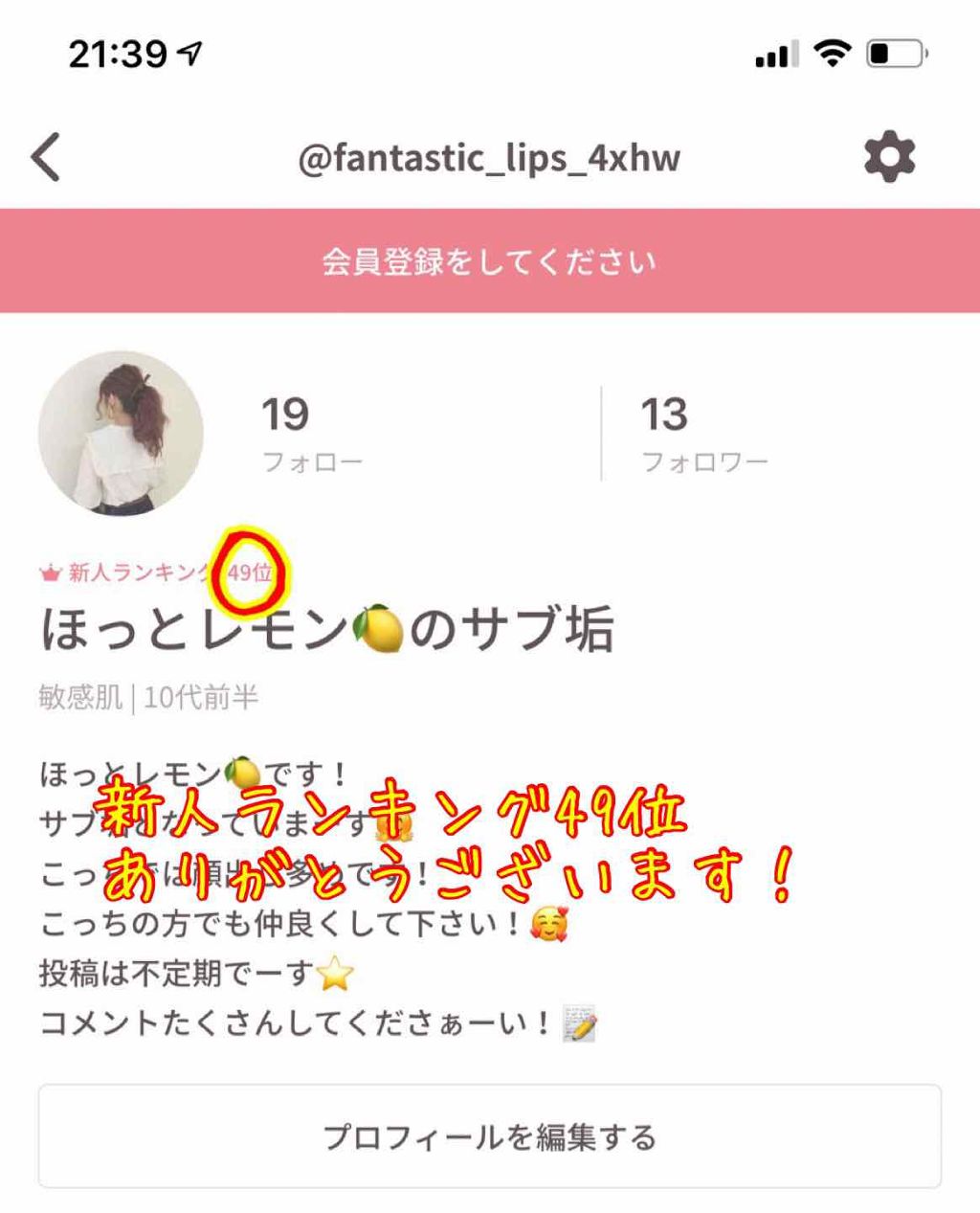Tap the back chevron to return
Screen dimensions: 980x1213
(45, 156)
